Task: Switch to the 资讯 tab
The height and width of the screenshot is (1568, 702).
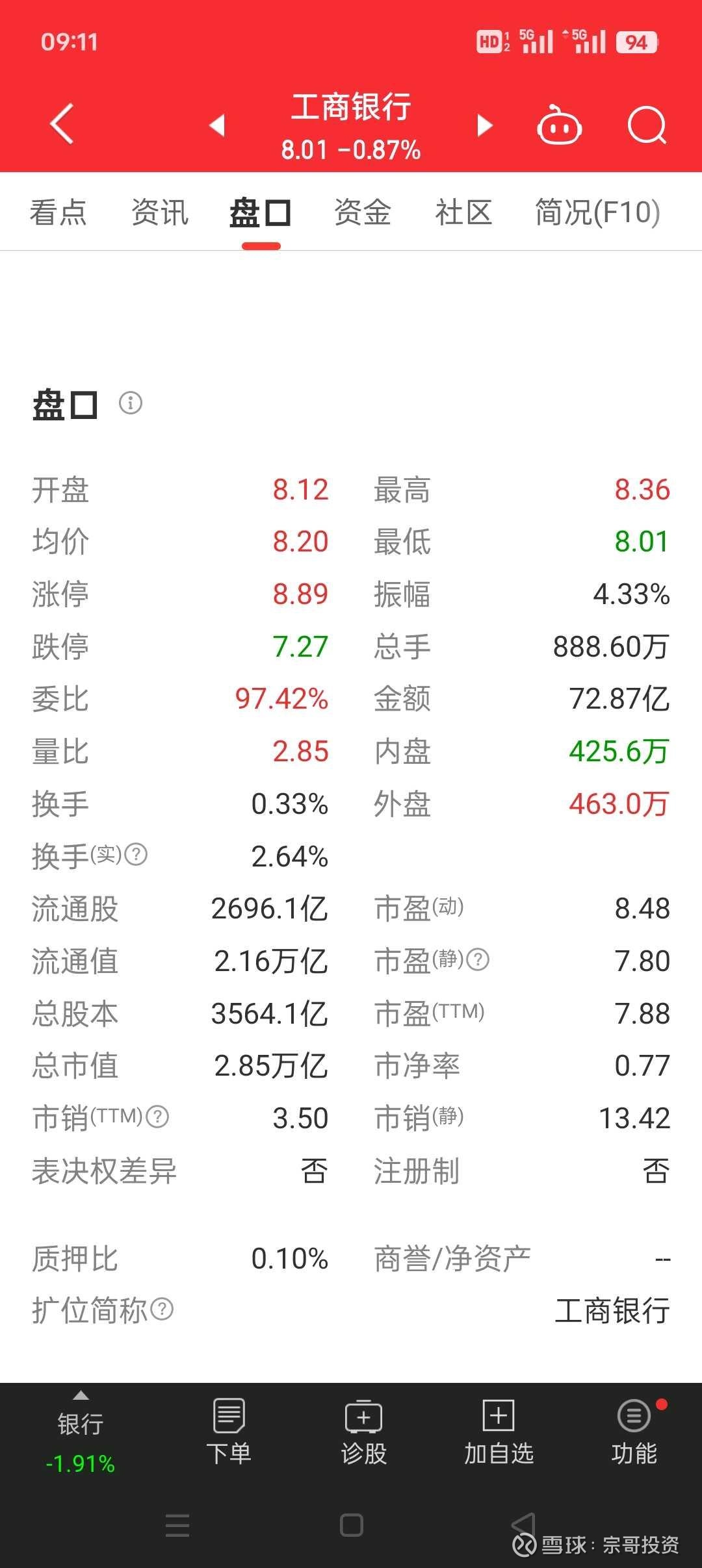Action: [160, 212]
